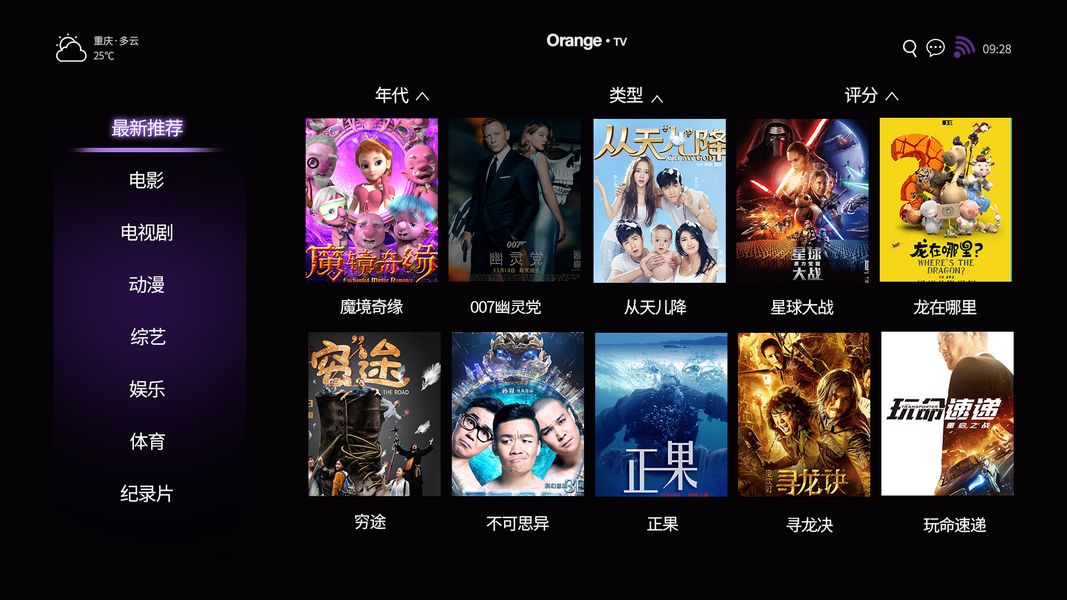Open the 007幽灵党 movie poster

pos(514,200)
